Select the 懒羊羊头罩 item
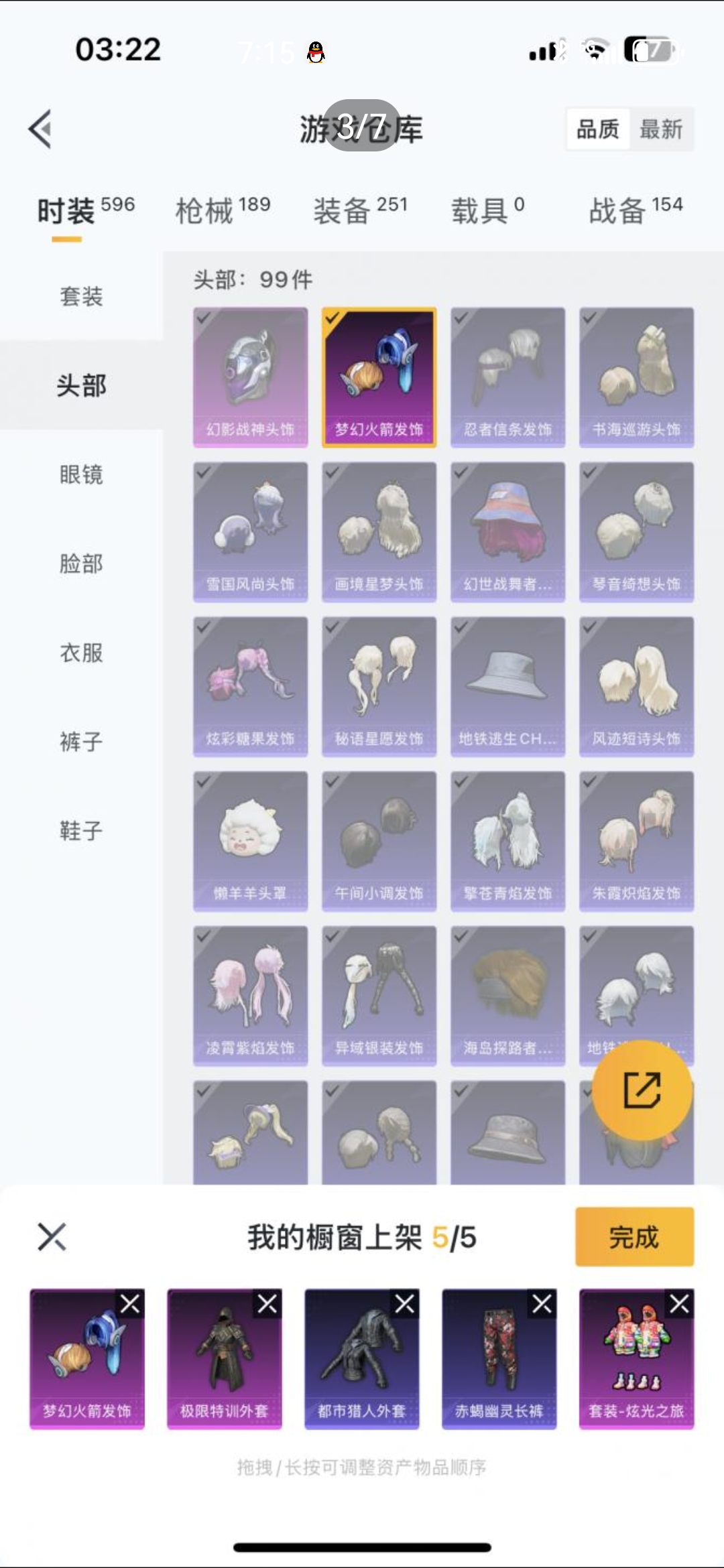724x1568 pixels. [x=250, y=840]
